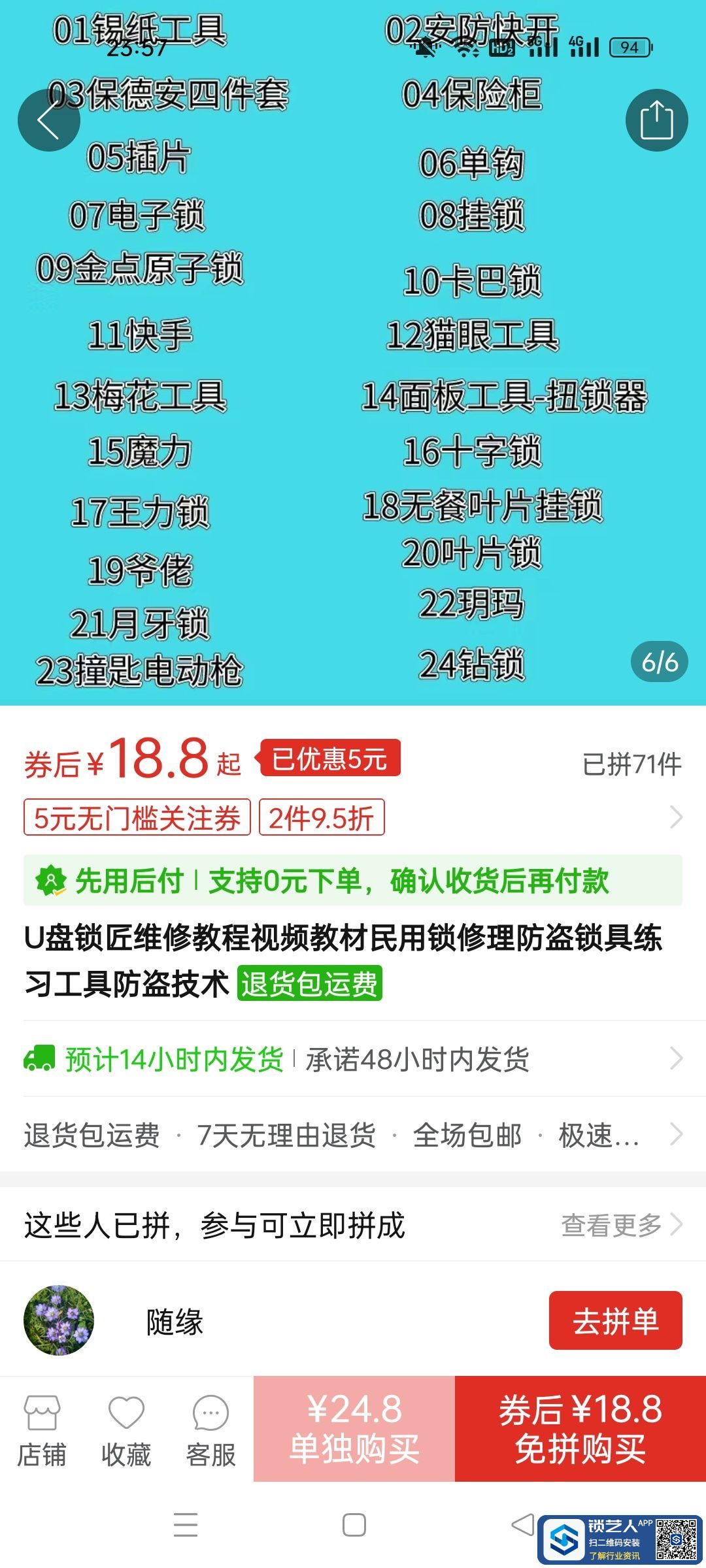The width and height of the screenshot is (706, 1568).
Task: Tap the 先用后付 pay-later banner
Action: (353, 881)
